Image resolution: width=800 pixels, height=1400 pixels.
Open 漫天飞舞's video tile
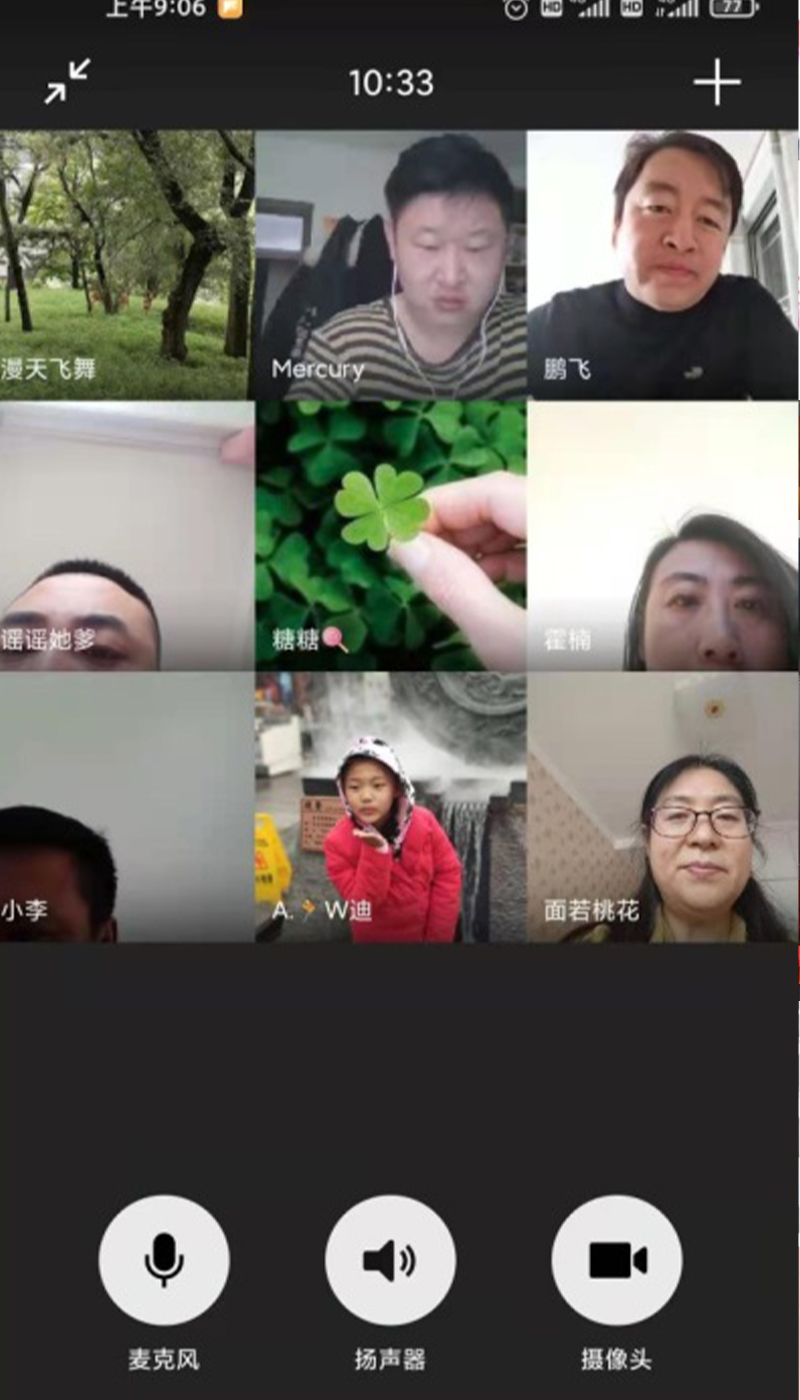(126, 265)
